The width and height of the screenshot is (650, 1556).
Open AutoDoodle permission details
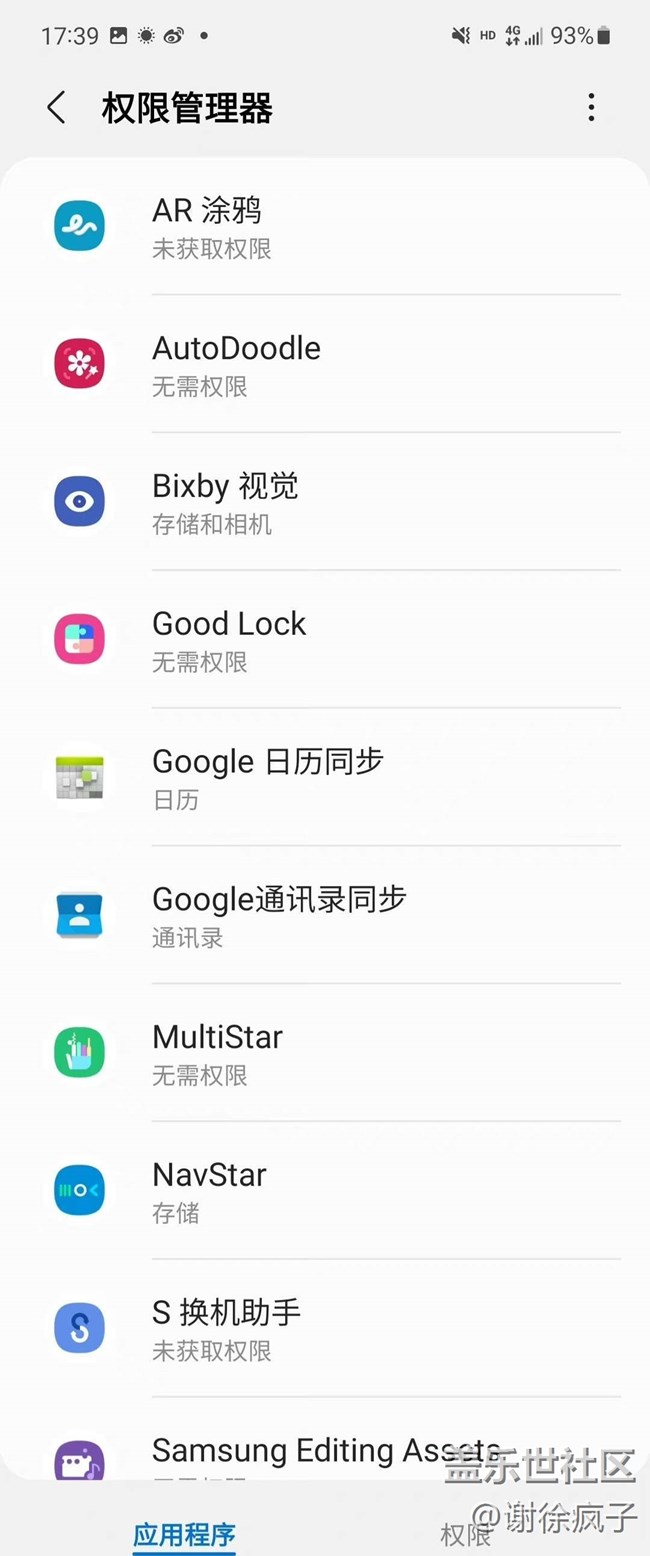tap(330, 365)
